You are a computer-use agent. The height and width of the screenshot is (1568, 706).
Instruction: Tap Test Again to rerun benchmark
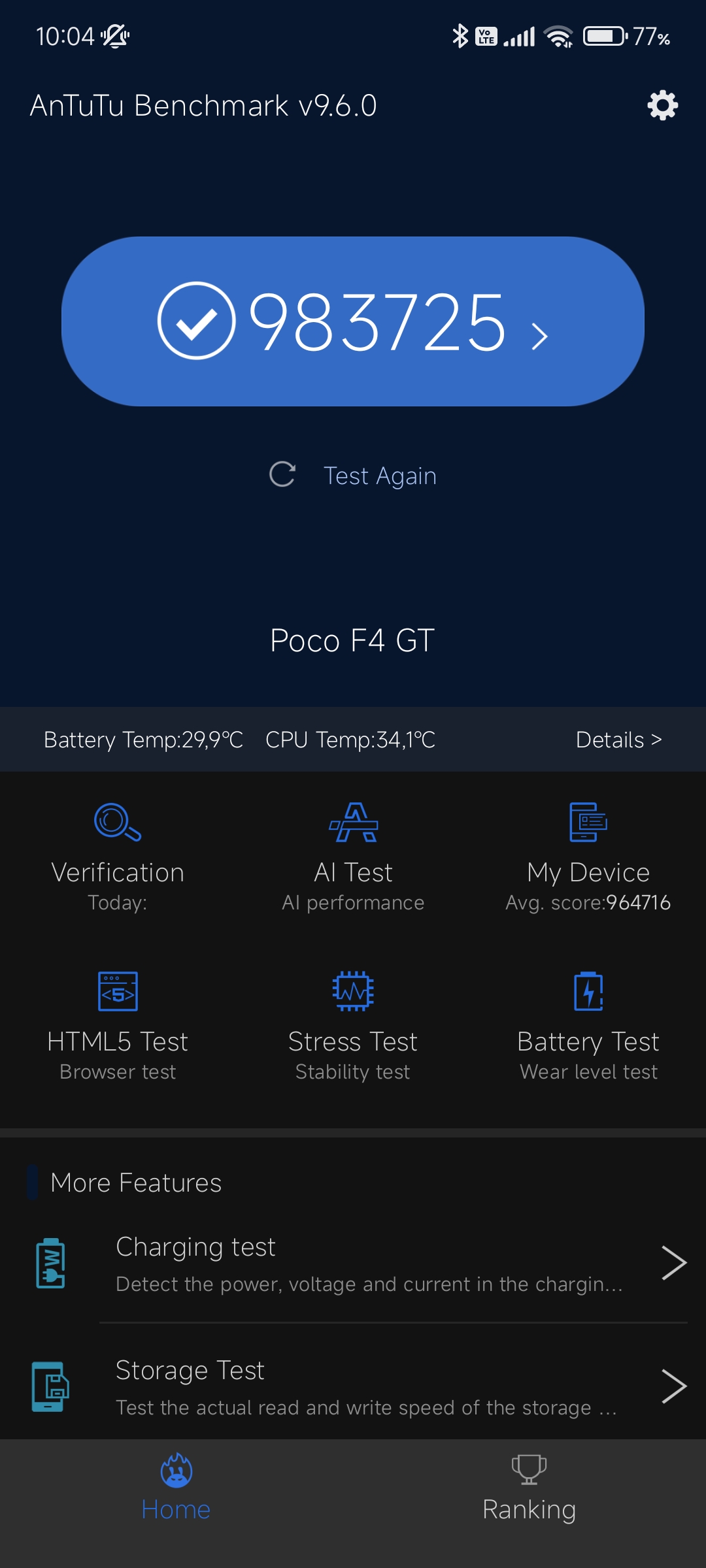tap(353, 476)
